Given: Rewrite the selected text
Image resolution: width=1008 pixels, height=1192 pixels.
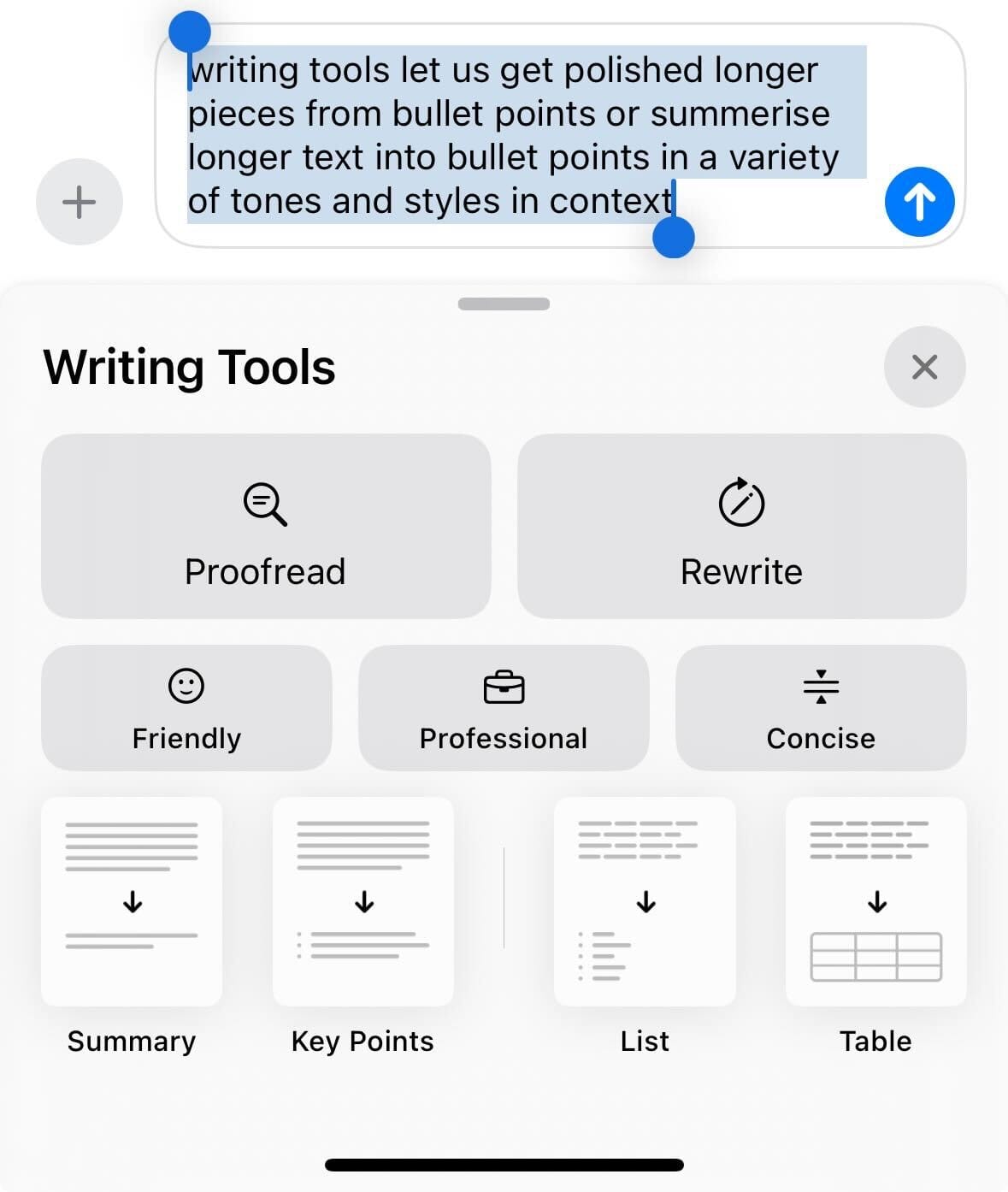Looking at the screenshot, I should tap(741, 526).
